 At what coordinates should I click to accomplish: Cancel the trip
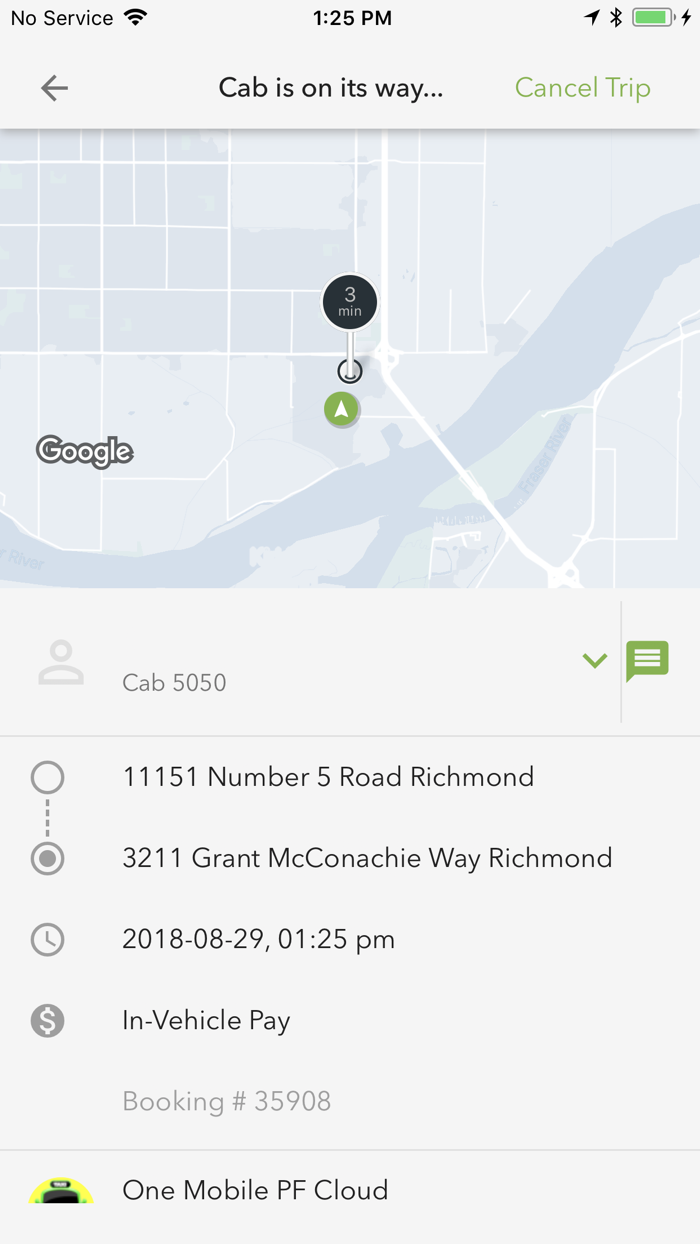pos(582,88)
